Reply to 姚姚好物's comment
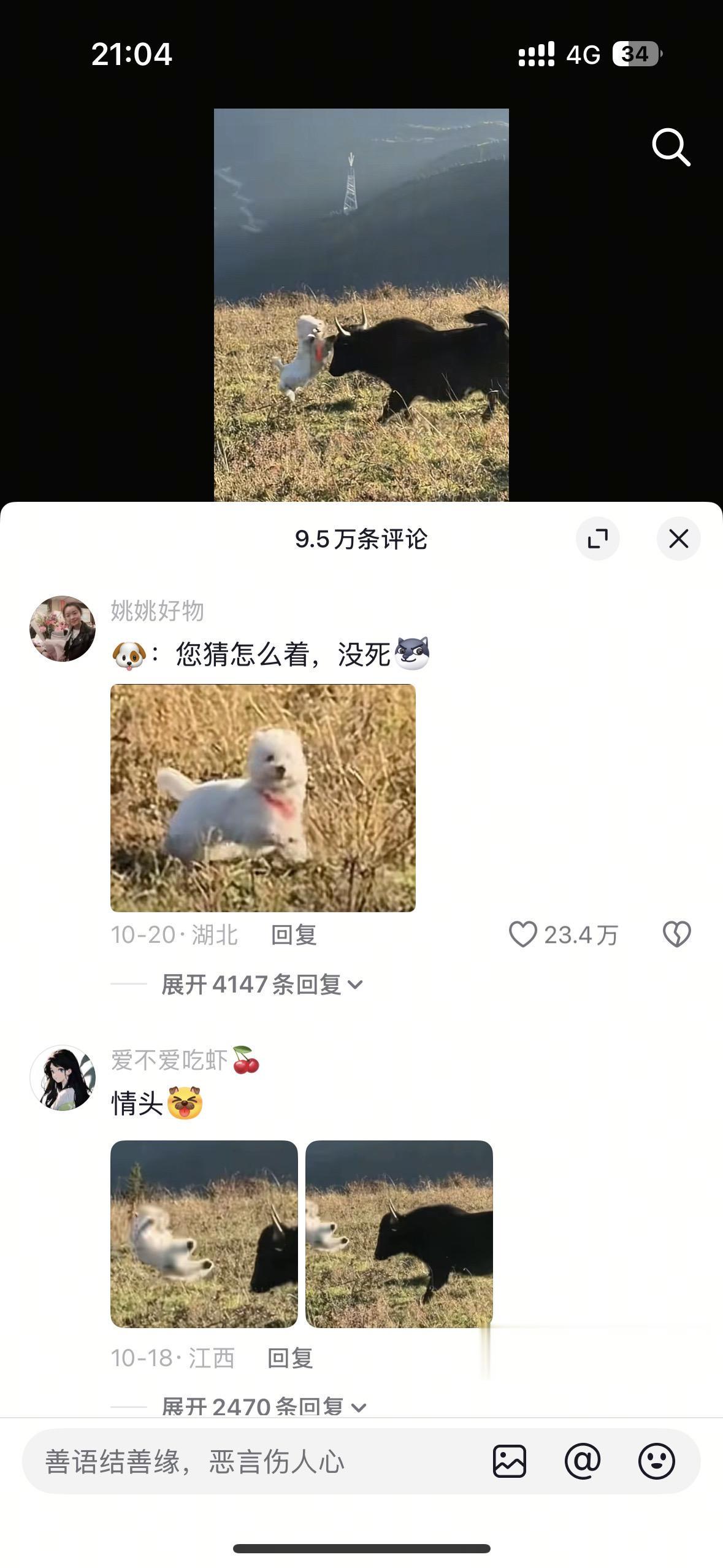This screenshot has height=1568, width=723. pos(293,934)
